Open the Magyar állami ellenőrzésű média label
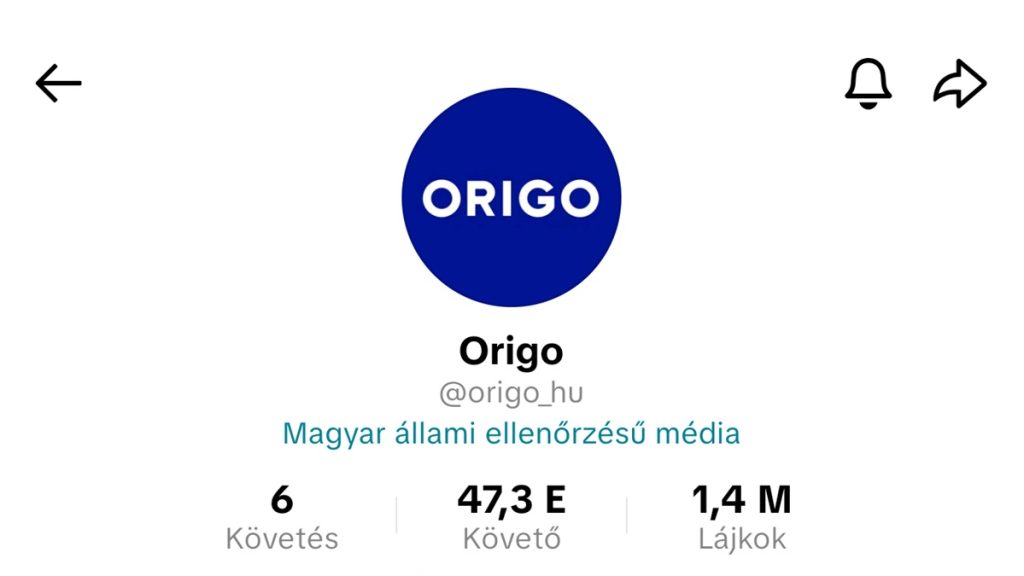 511,434
